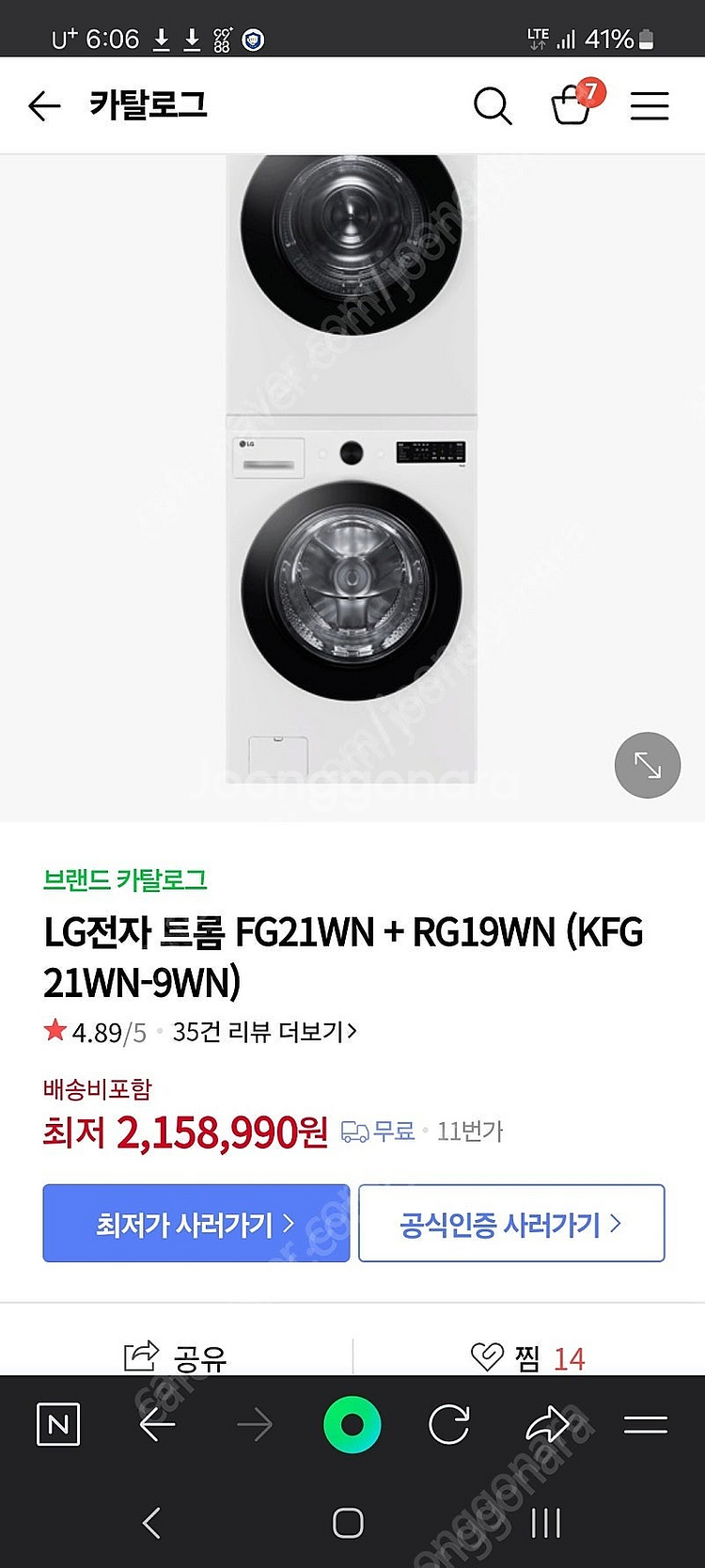Open the browser toolbar menu lines
This screenshot has width=705, height=1568.
[646, 1424]
